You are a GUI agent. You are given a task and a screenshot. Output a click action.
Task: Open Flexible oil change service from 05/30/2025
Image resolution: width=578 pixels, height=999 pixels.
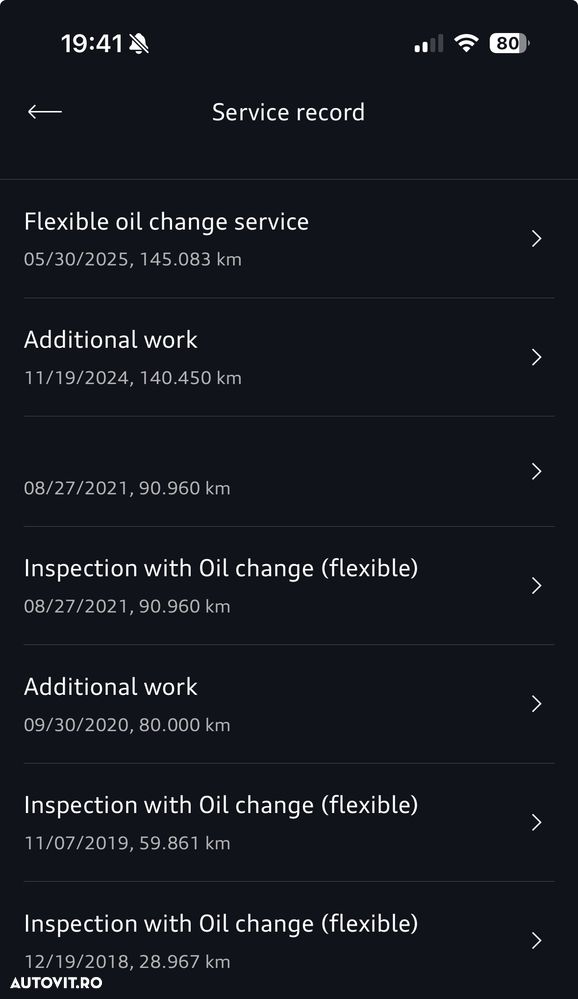289,239
